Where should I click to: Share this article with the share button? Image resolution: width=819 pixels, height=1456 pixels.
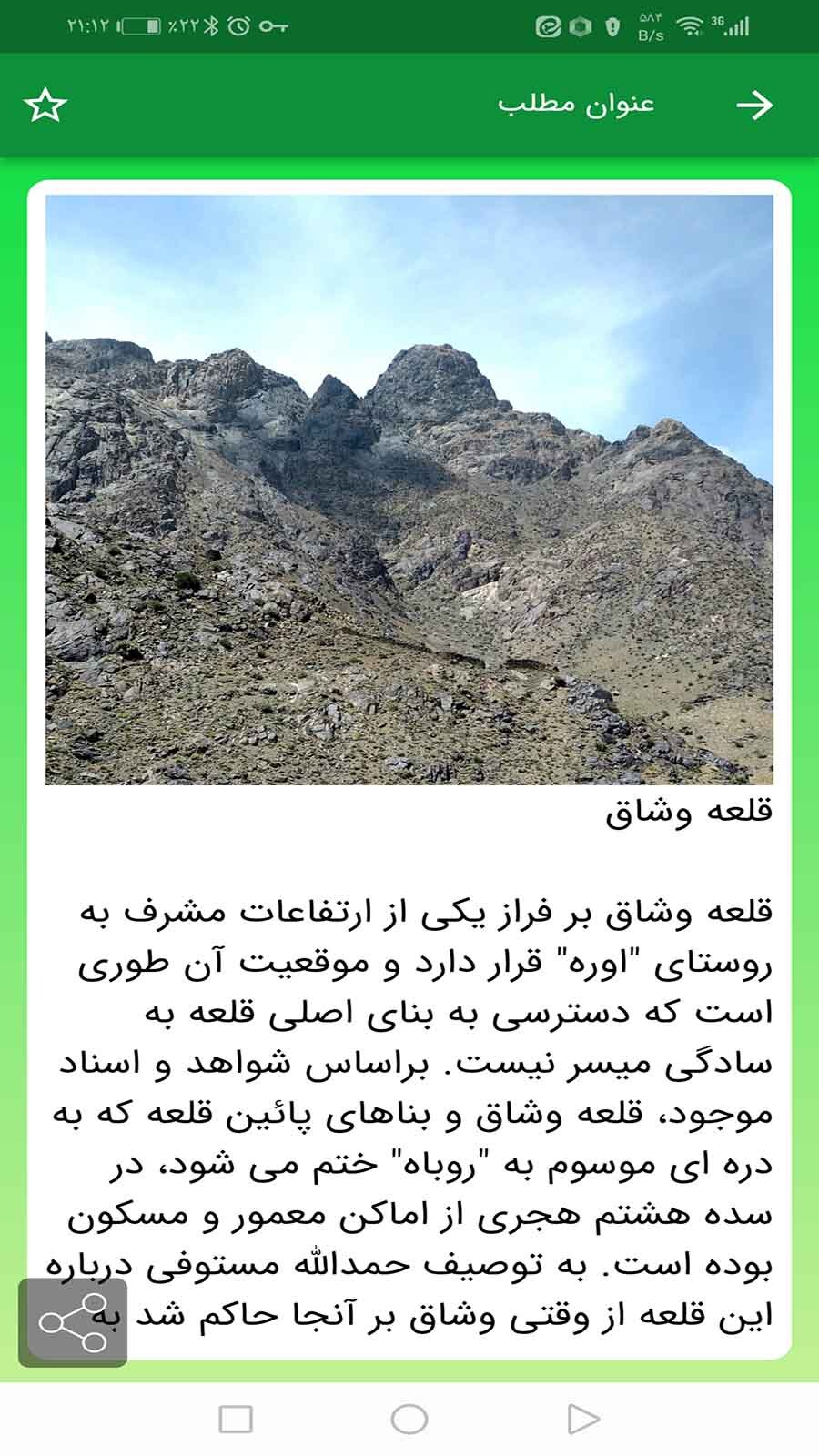(x=73, y=1322)
